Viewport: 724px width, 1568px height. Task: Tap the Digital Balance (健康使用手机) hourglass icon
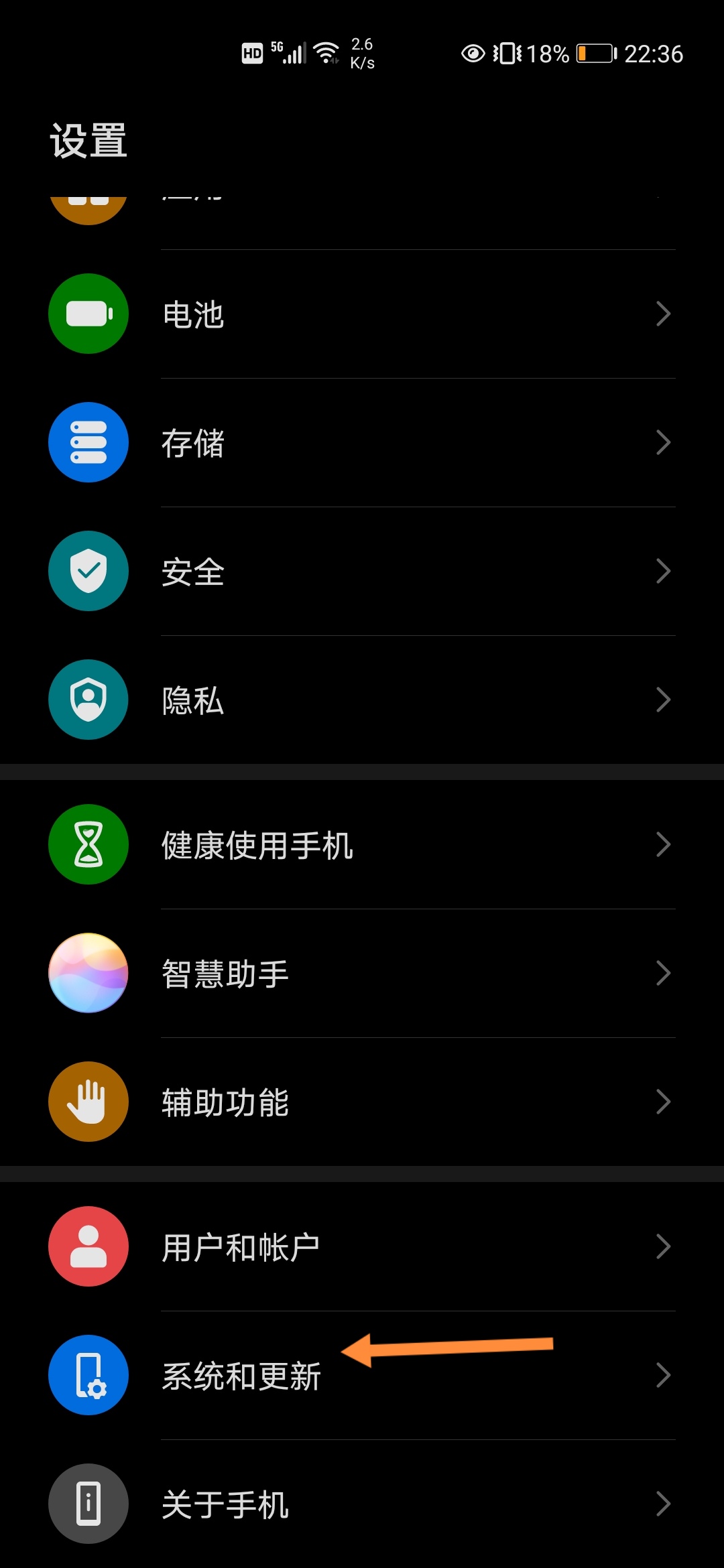click(88, 844)
